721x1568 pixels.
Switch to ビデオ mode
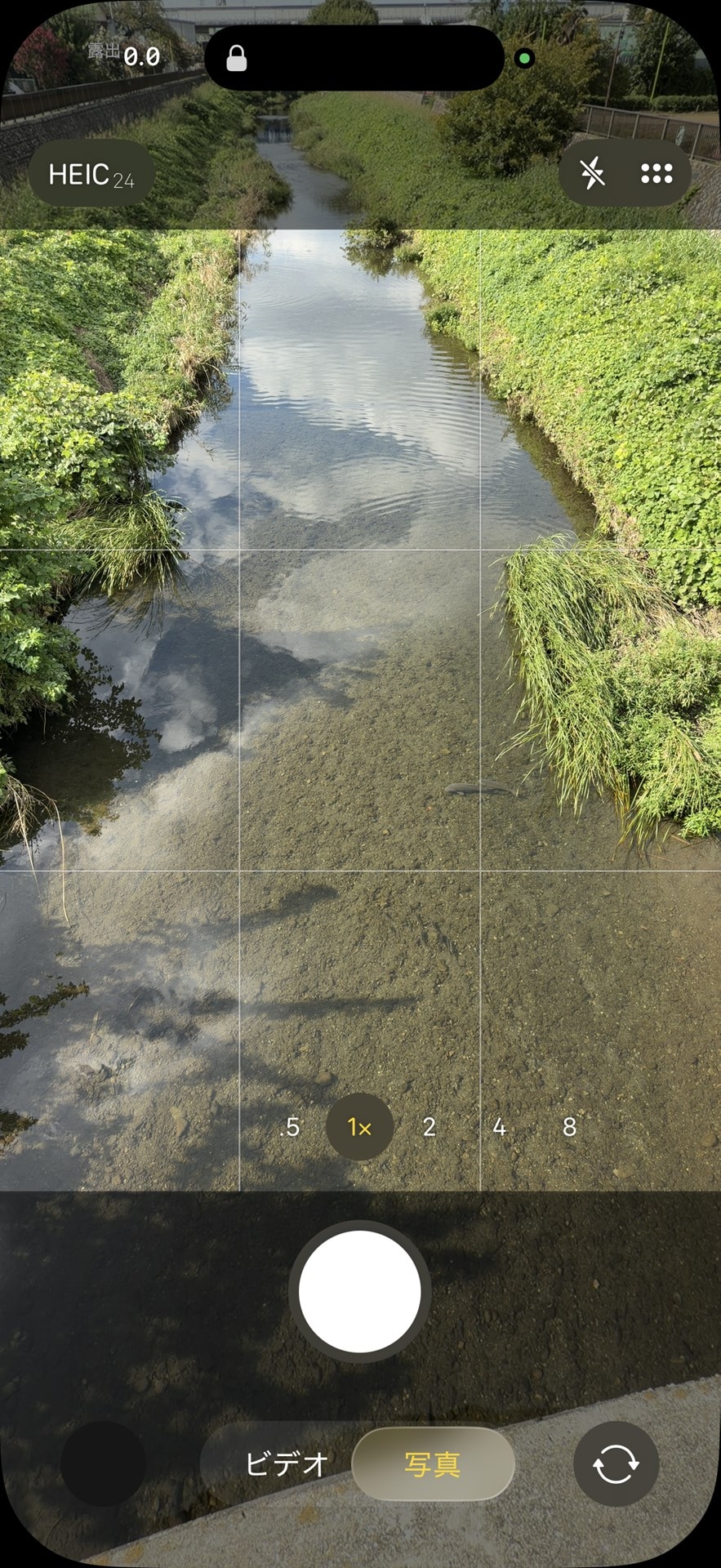click(286, 1463)
